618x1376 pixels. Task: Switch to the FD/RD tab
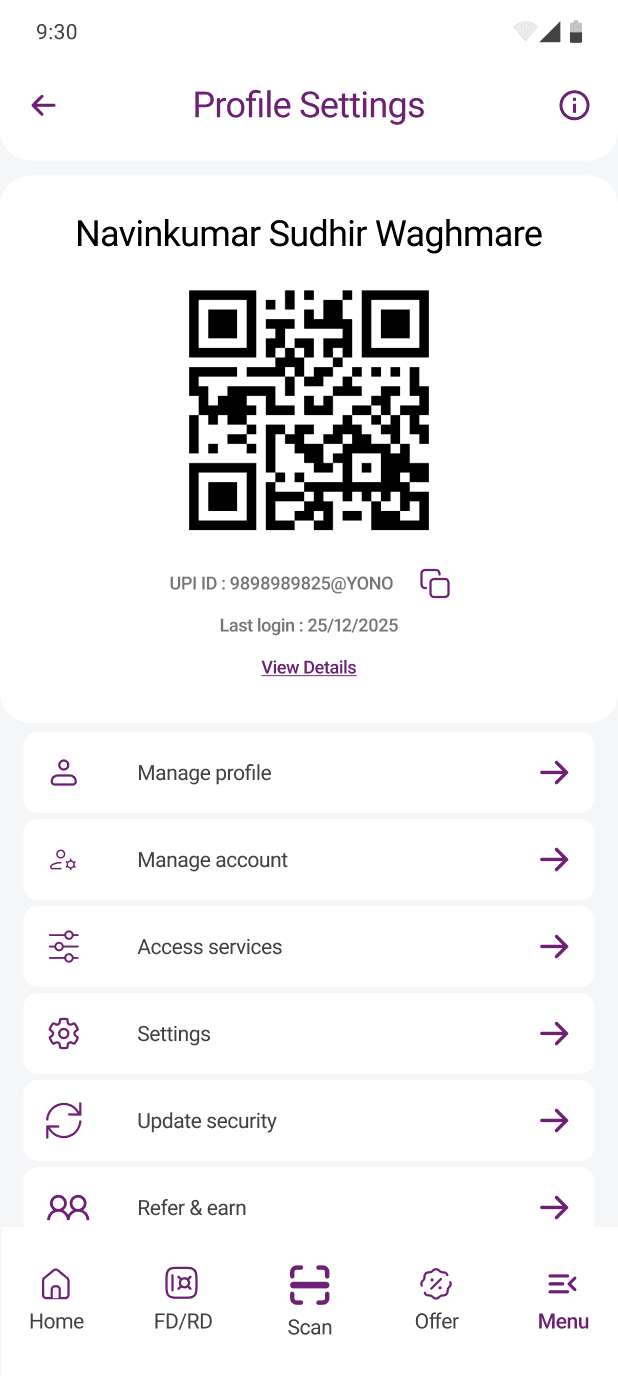click(x=183, y=1300)
